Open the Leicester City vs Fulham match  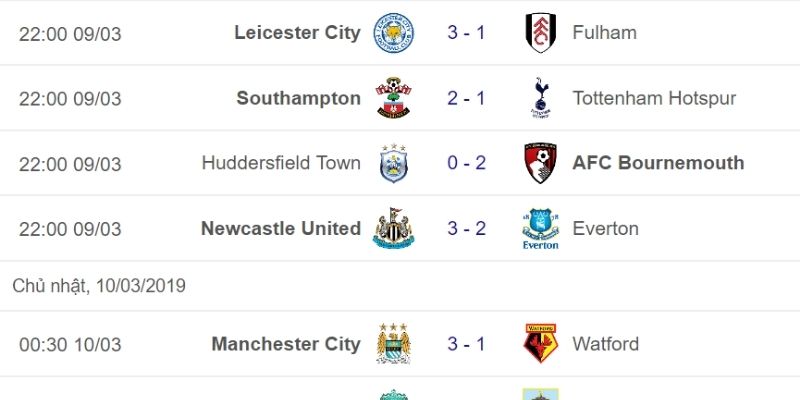(x=466, y=33)
